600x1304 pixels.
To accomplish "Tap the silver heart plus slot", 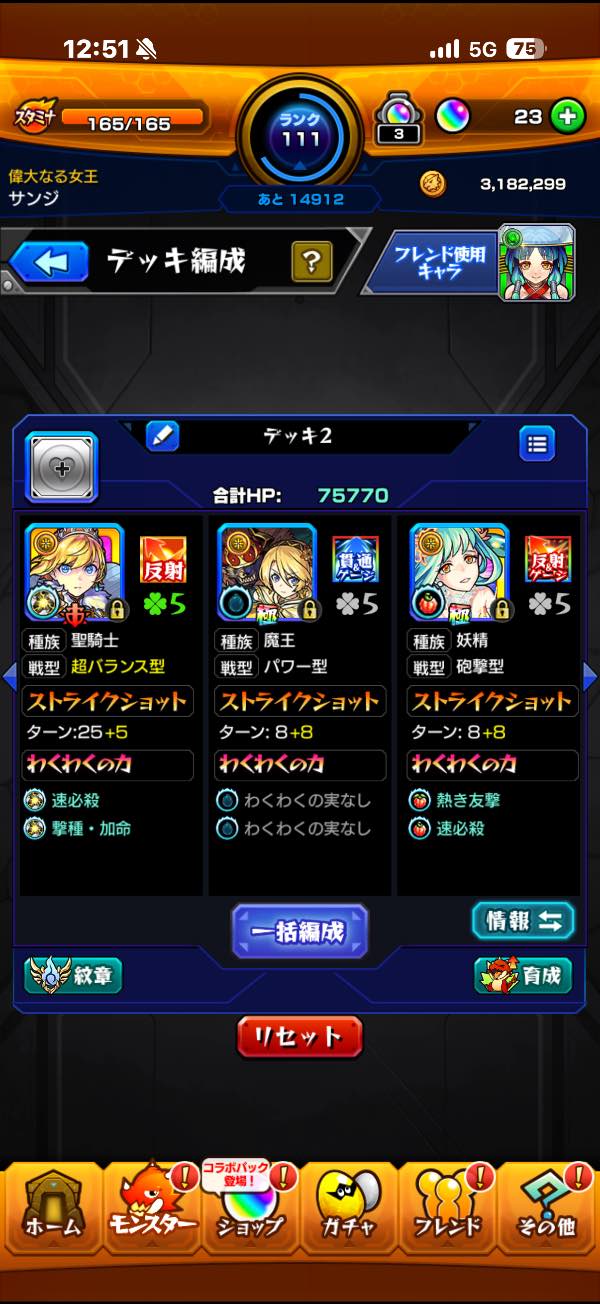I will [x=61, y=468].
